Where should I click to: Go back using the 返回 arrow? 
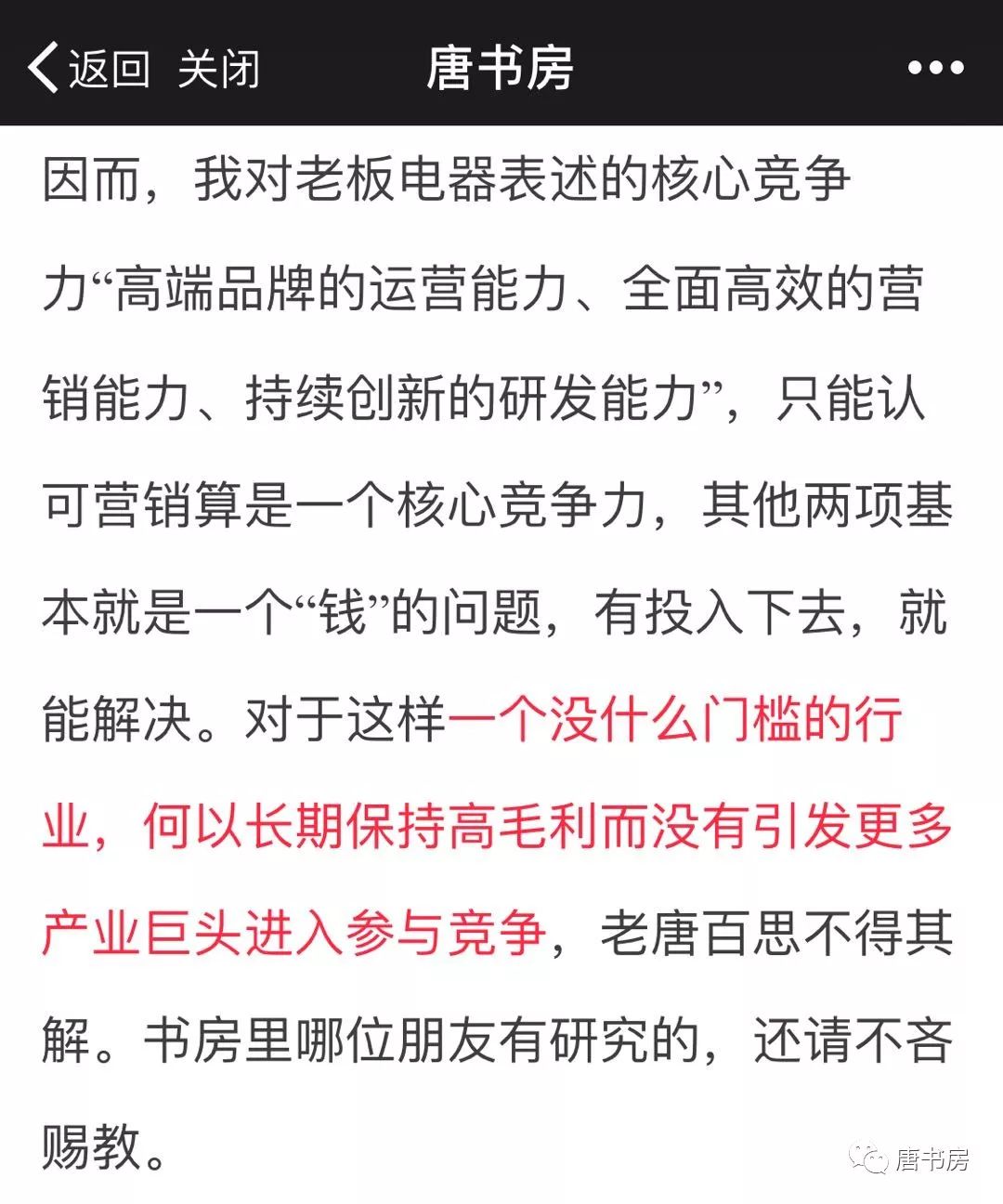click(88, 68)
